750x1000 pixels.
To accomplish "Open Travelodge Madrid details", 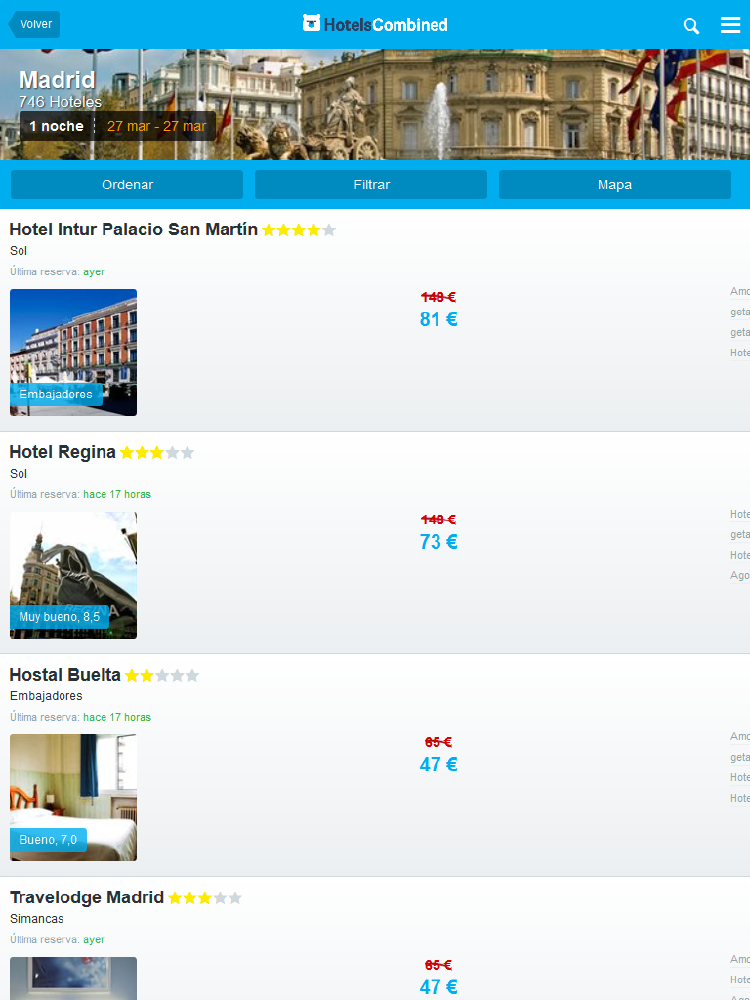I will tap(87, 897).
